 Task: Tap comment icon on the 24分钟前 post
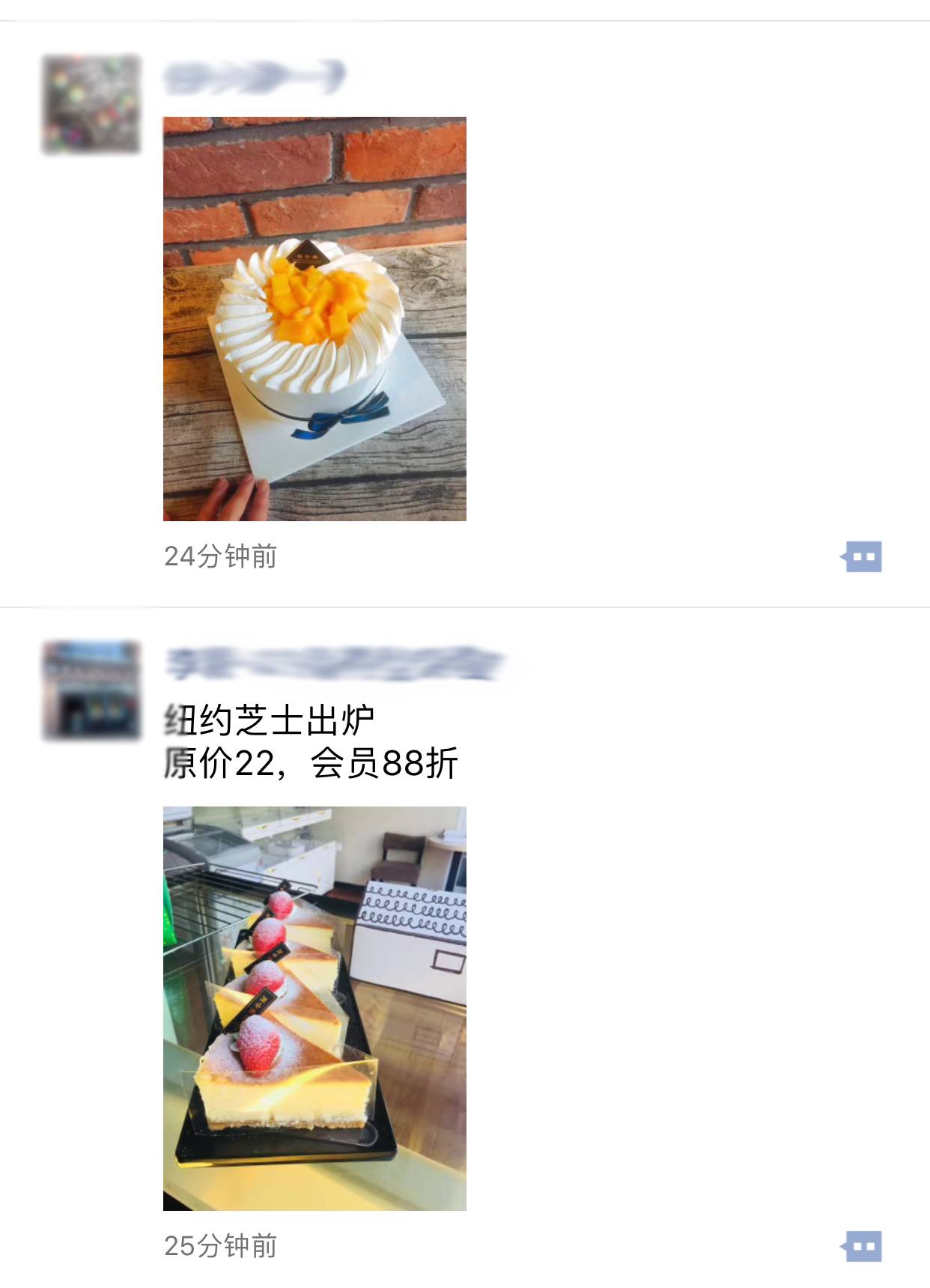[861, 557]
